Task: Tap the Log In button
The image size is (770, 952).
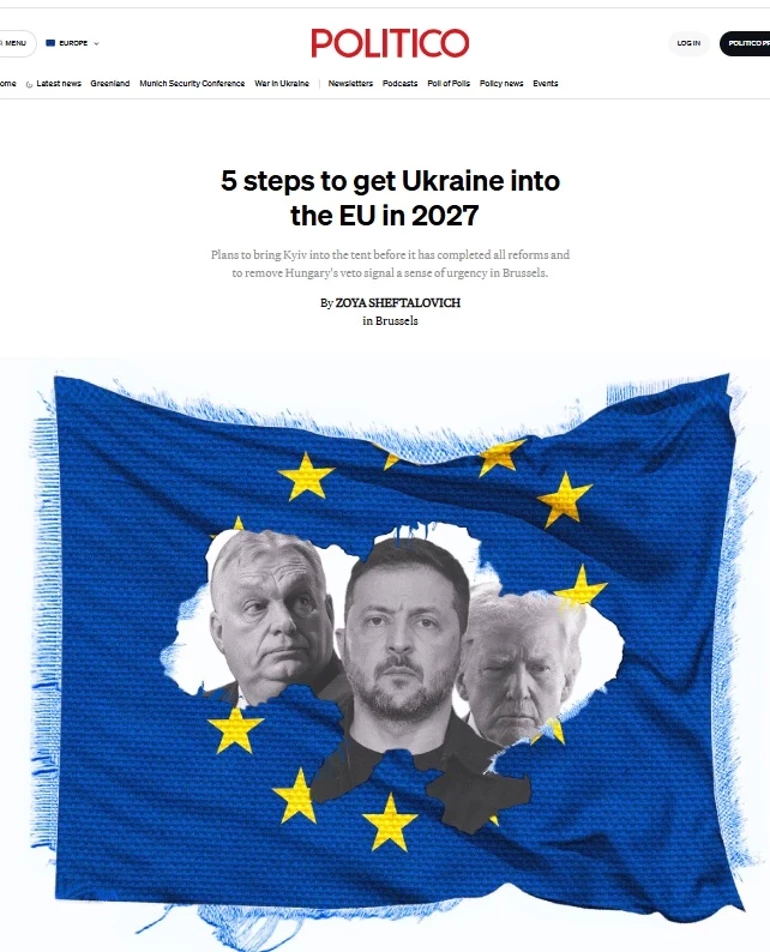Action: tap(688, 43)
